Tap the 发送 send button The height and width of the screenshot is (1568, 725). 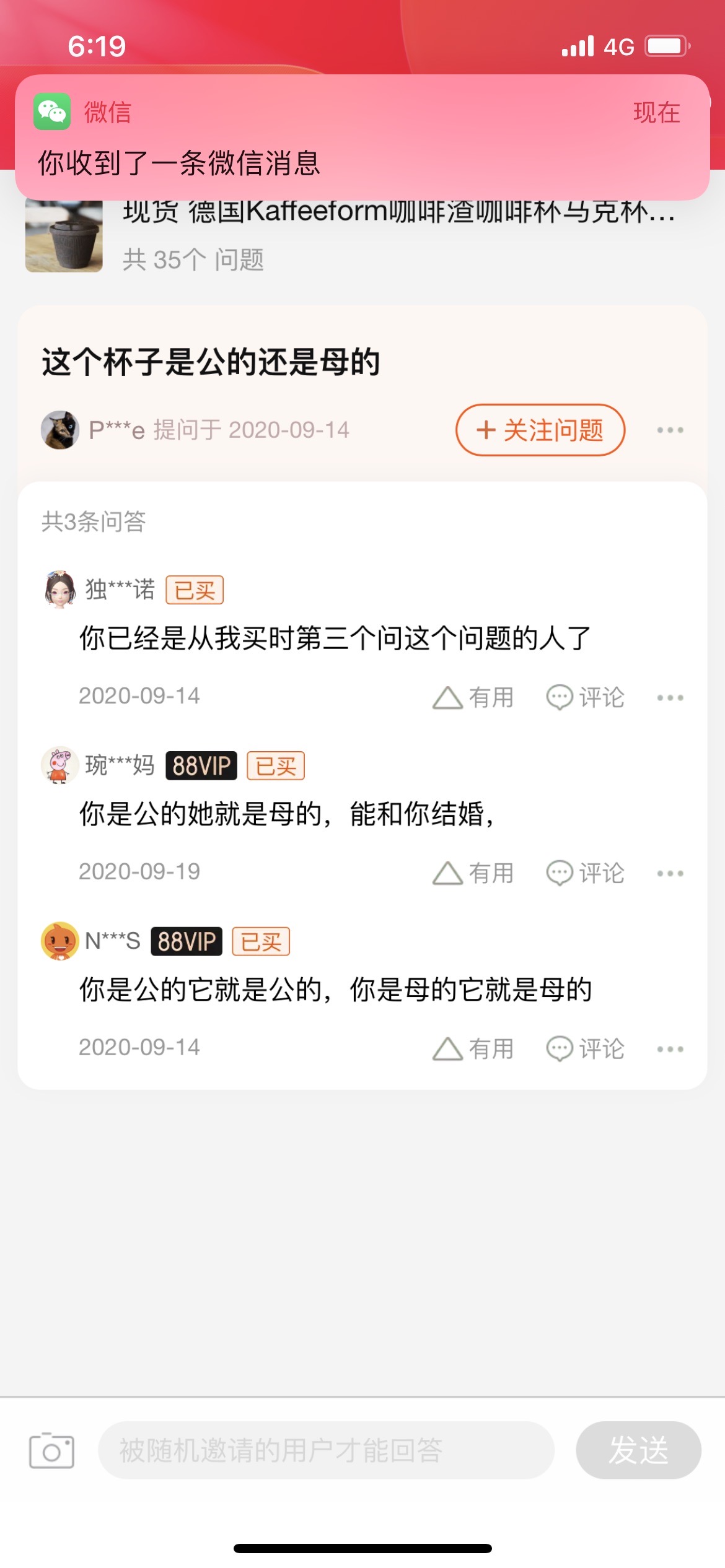(x=638, y=1450)
